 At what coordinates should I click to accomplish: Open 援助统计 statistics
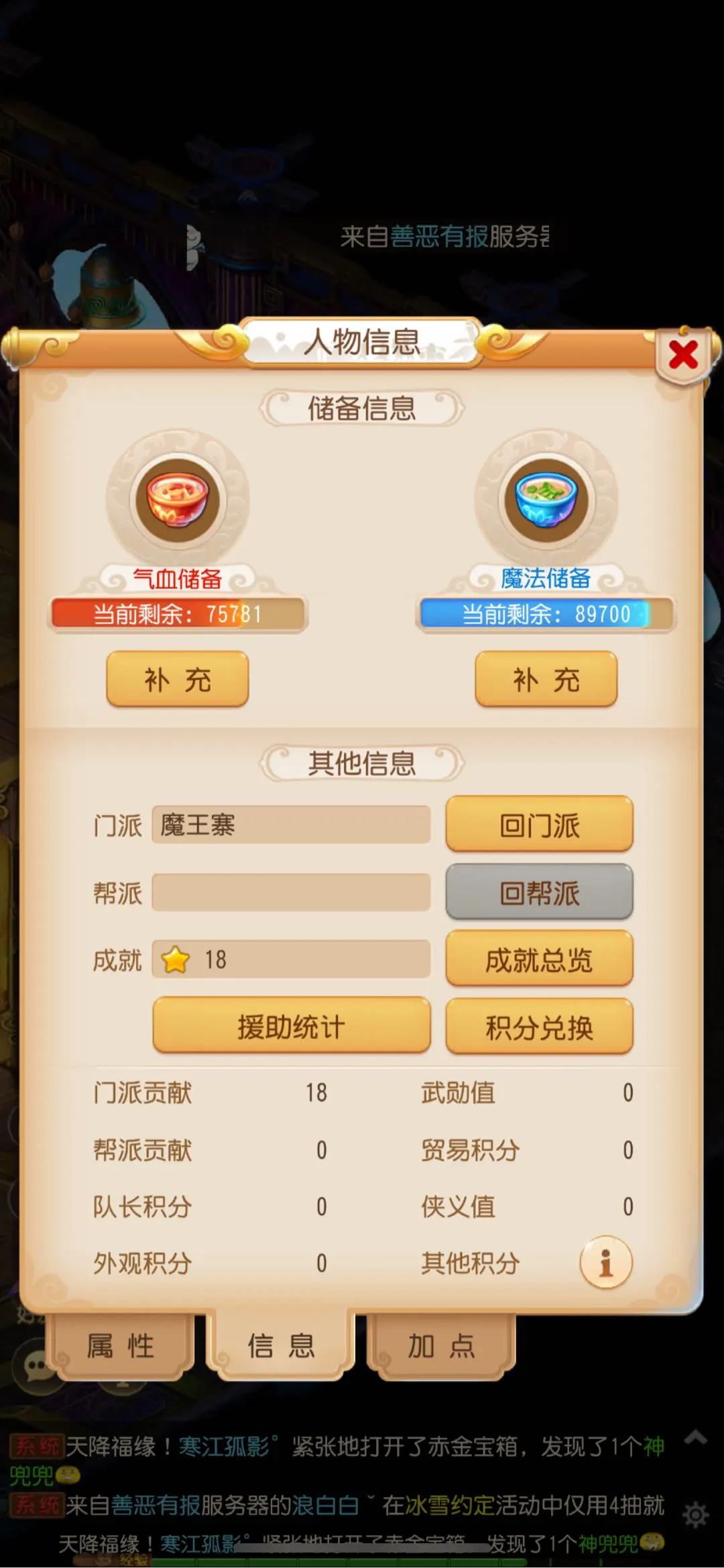(291, 1026)
